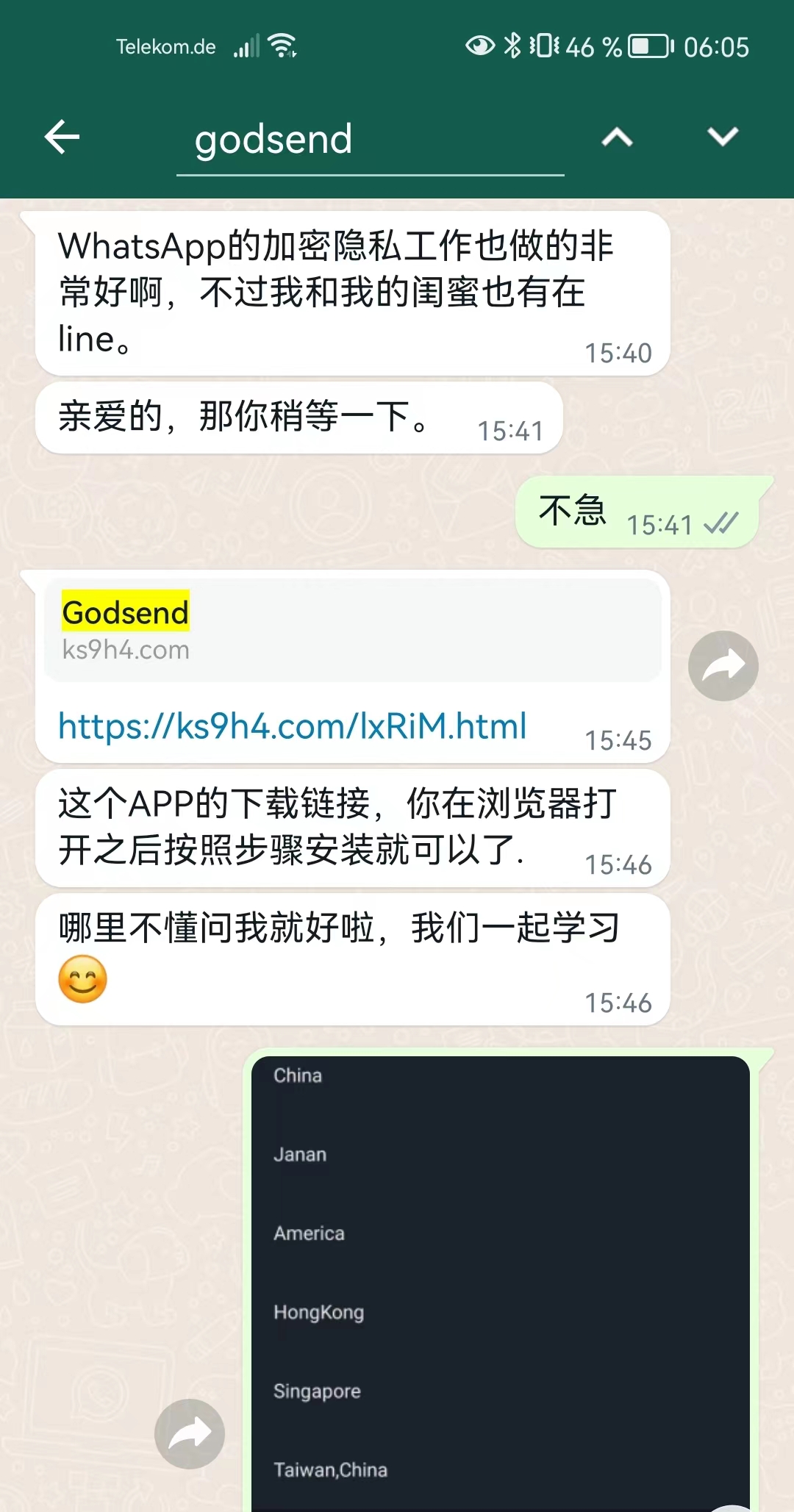
Task: Open the https://ks9h4.com/lxRiM.html link
Action: click(x=292, y=726)
